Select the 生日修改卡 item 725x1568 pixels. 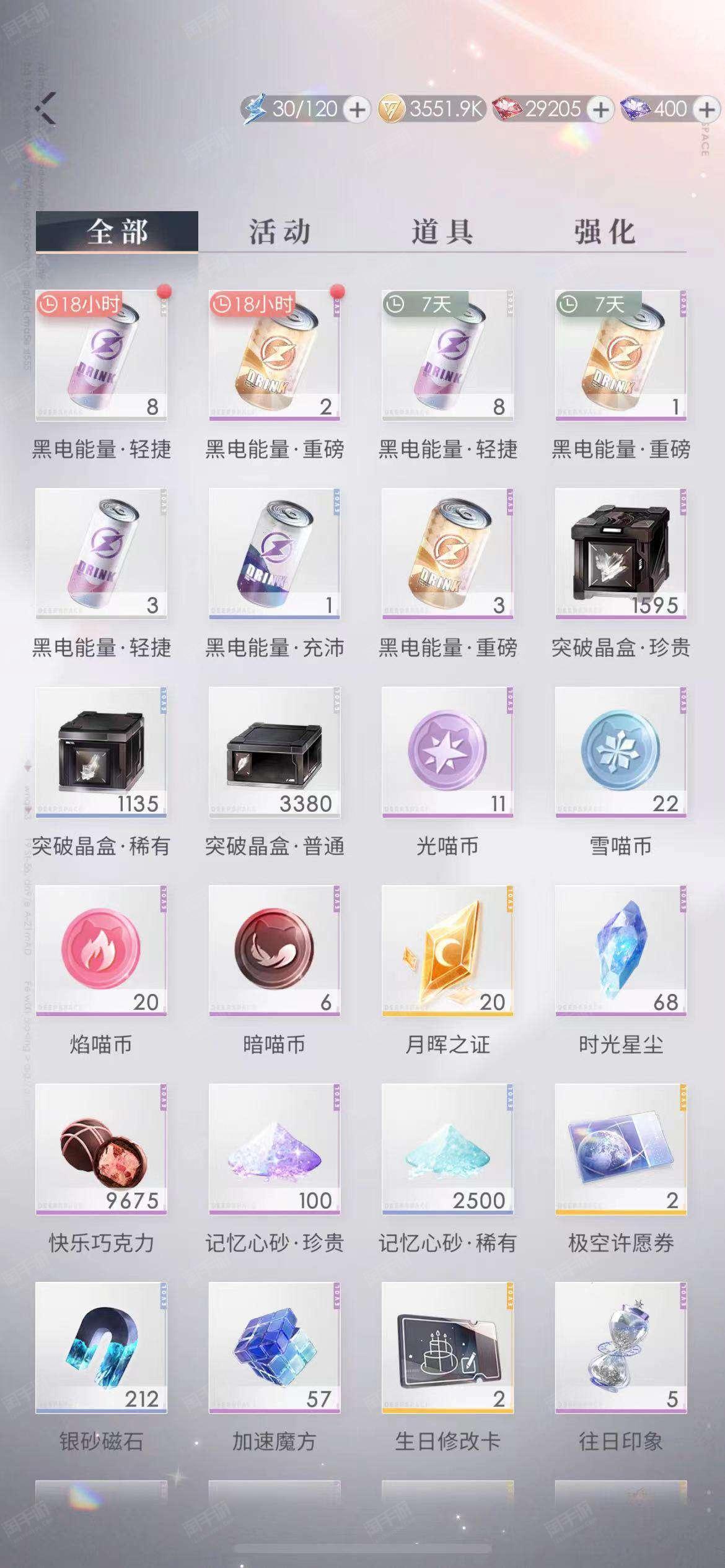(447, 1347)
